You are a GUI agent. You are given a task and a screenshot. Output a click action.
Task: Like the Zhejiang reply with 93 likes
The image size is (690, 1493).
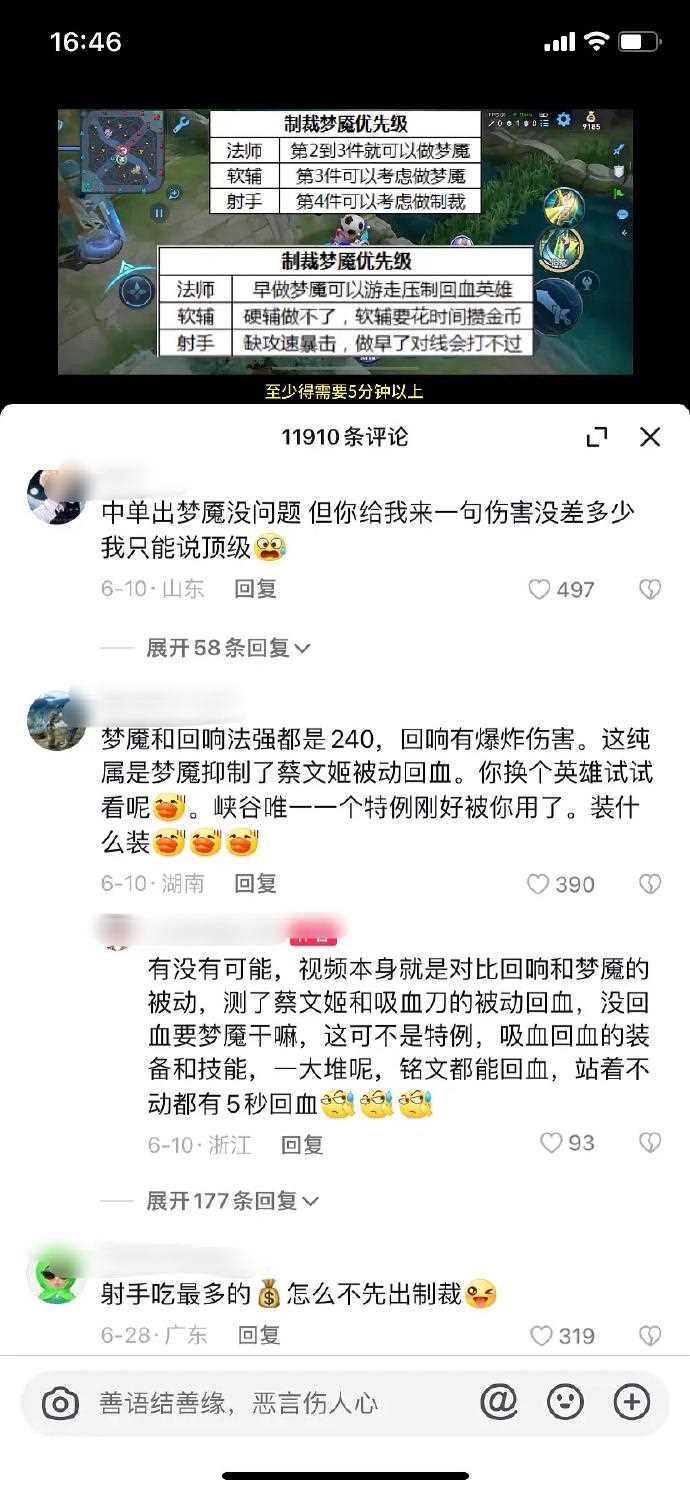[551, 1143]
